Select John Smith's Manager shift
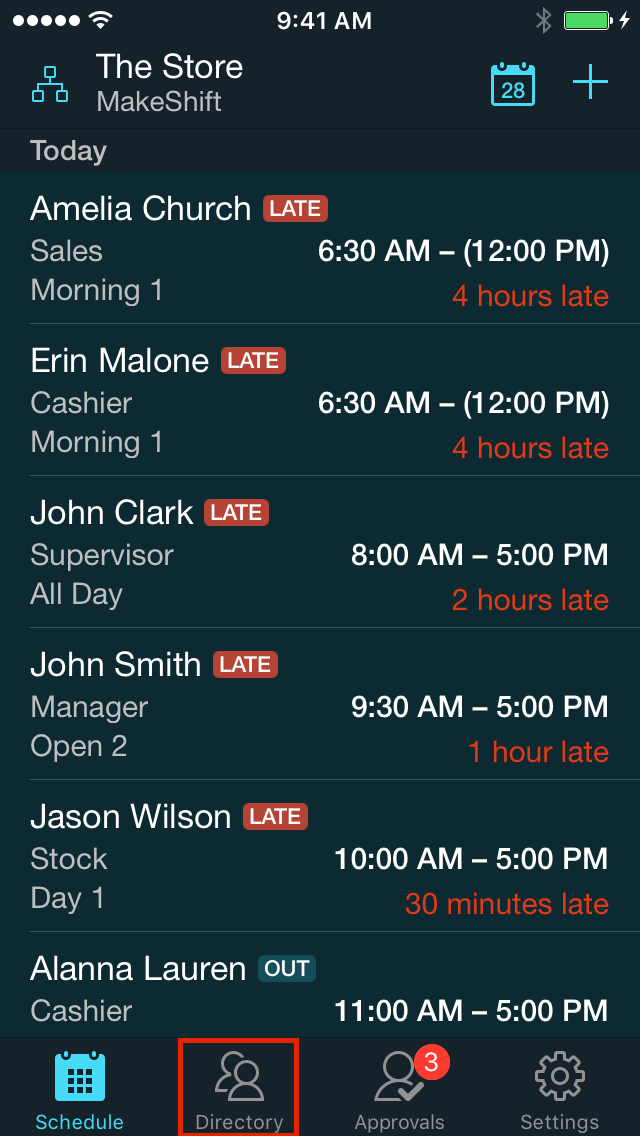 pos(320,705)
